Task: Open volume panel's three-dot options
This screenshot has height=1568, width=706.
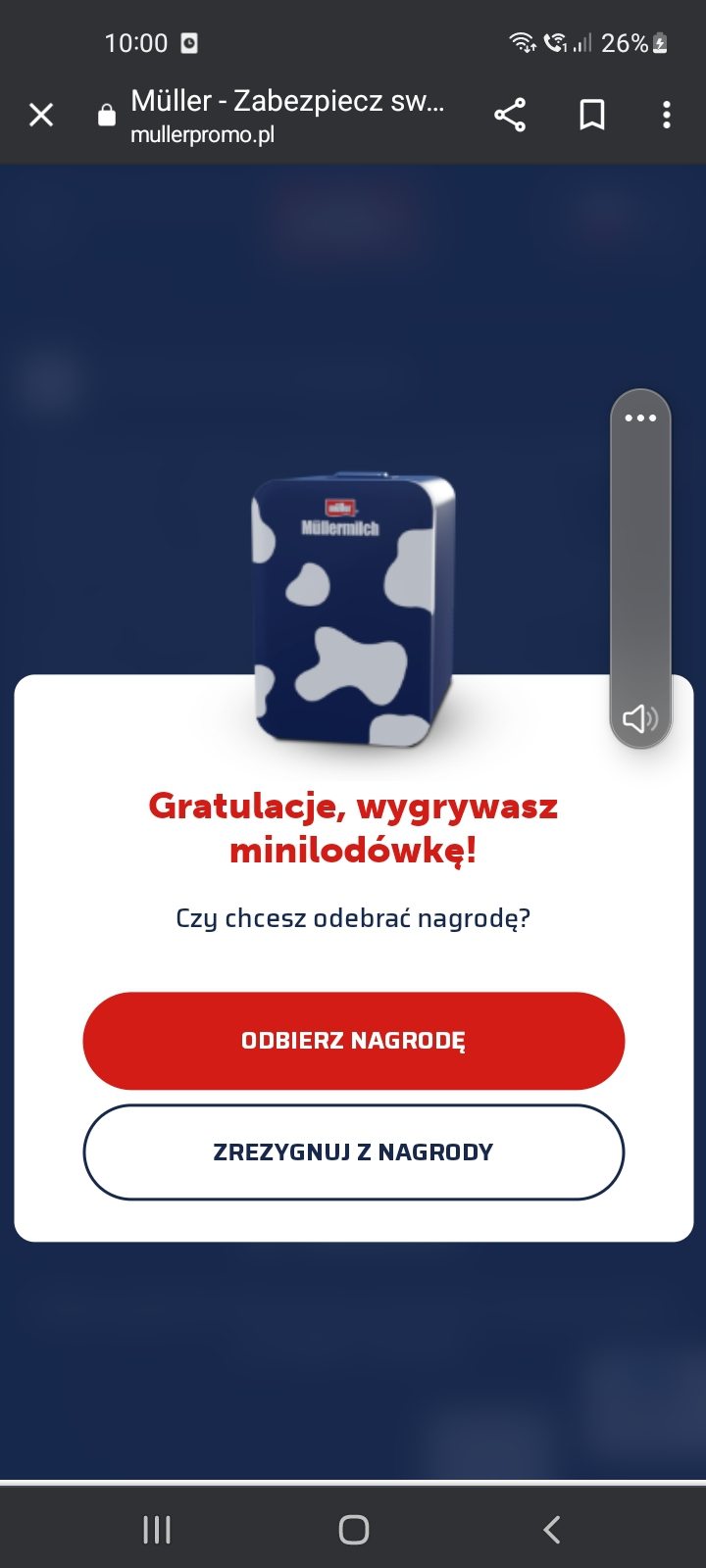Action: point(640,418)
